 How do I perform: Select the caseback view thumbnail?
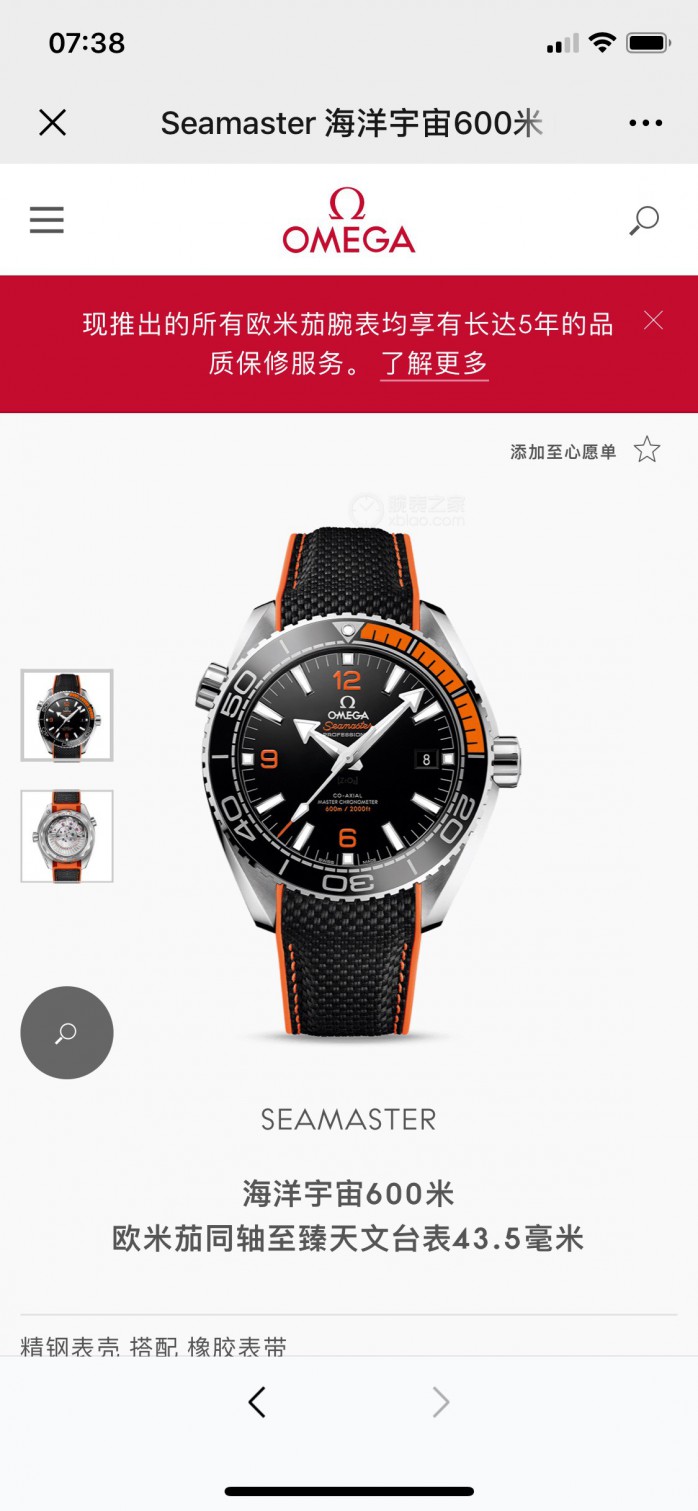67,836
